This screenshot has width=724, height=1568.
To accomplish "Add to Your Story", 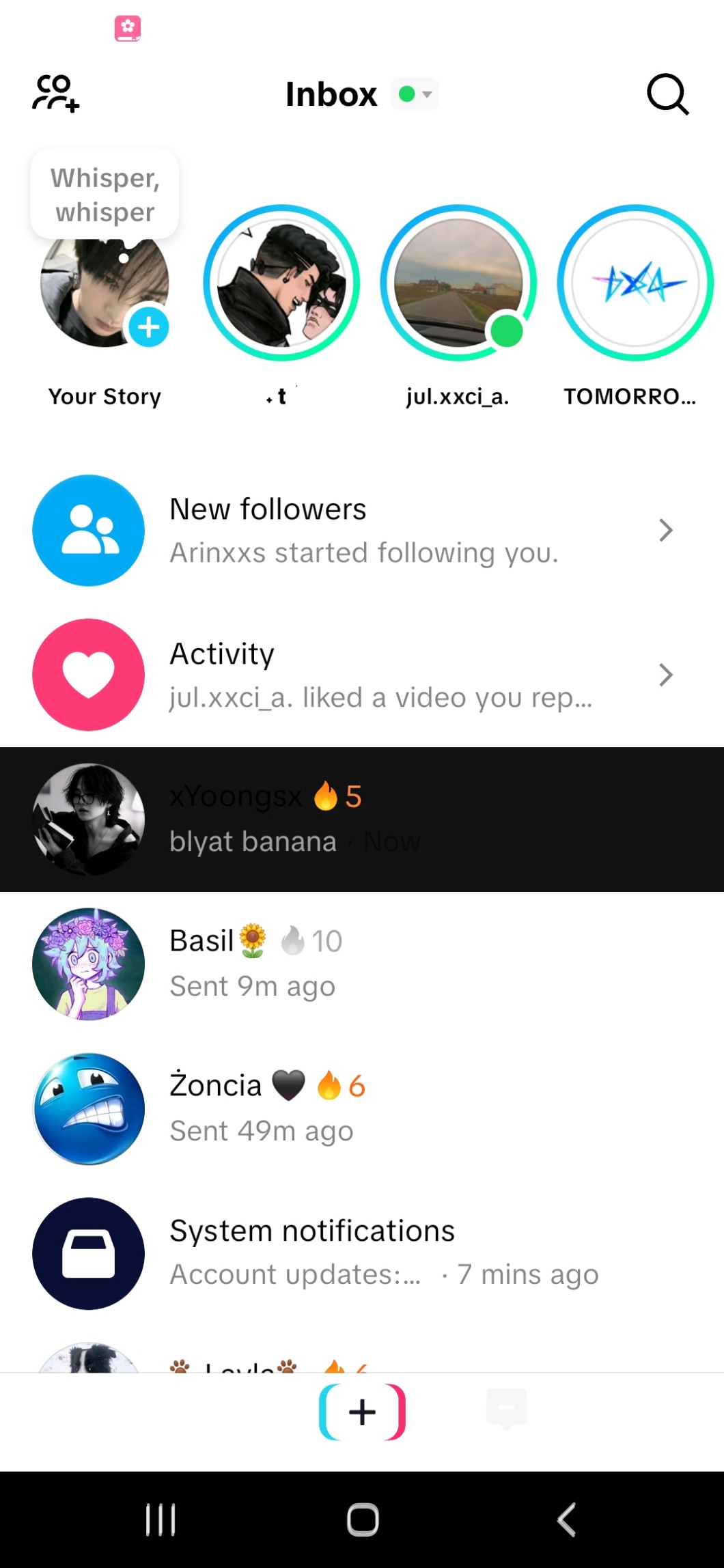I will (x=148, y=327).
